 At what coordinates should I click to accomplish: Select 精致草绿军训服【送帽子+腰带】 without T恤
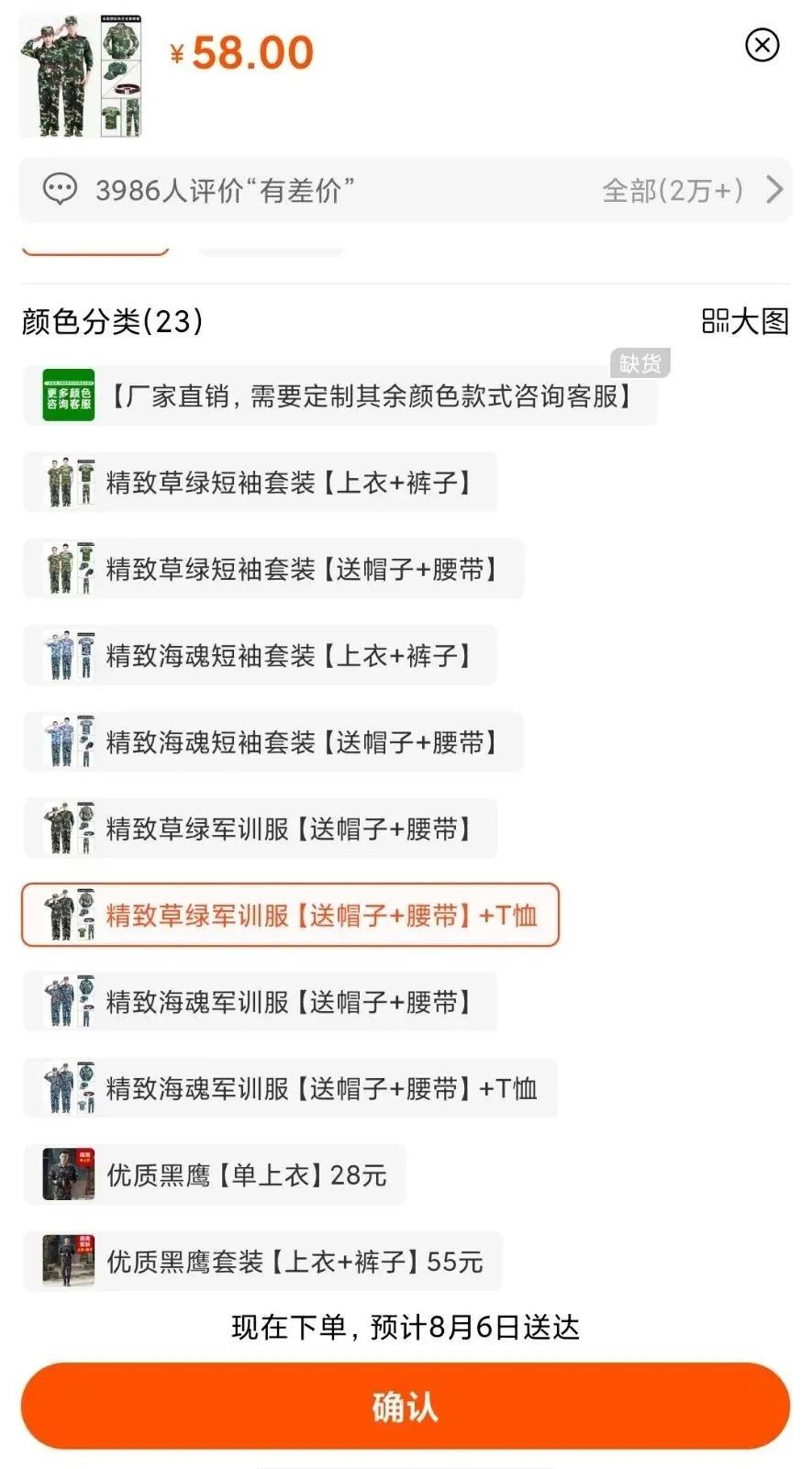(x=261, y=829)
